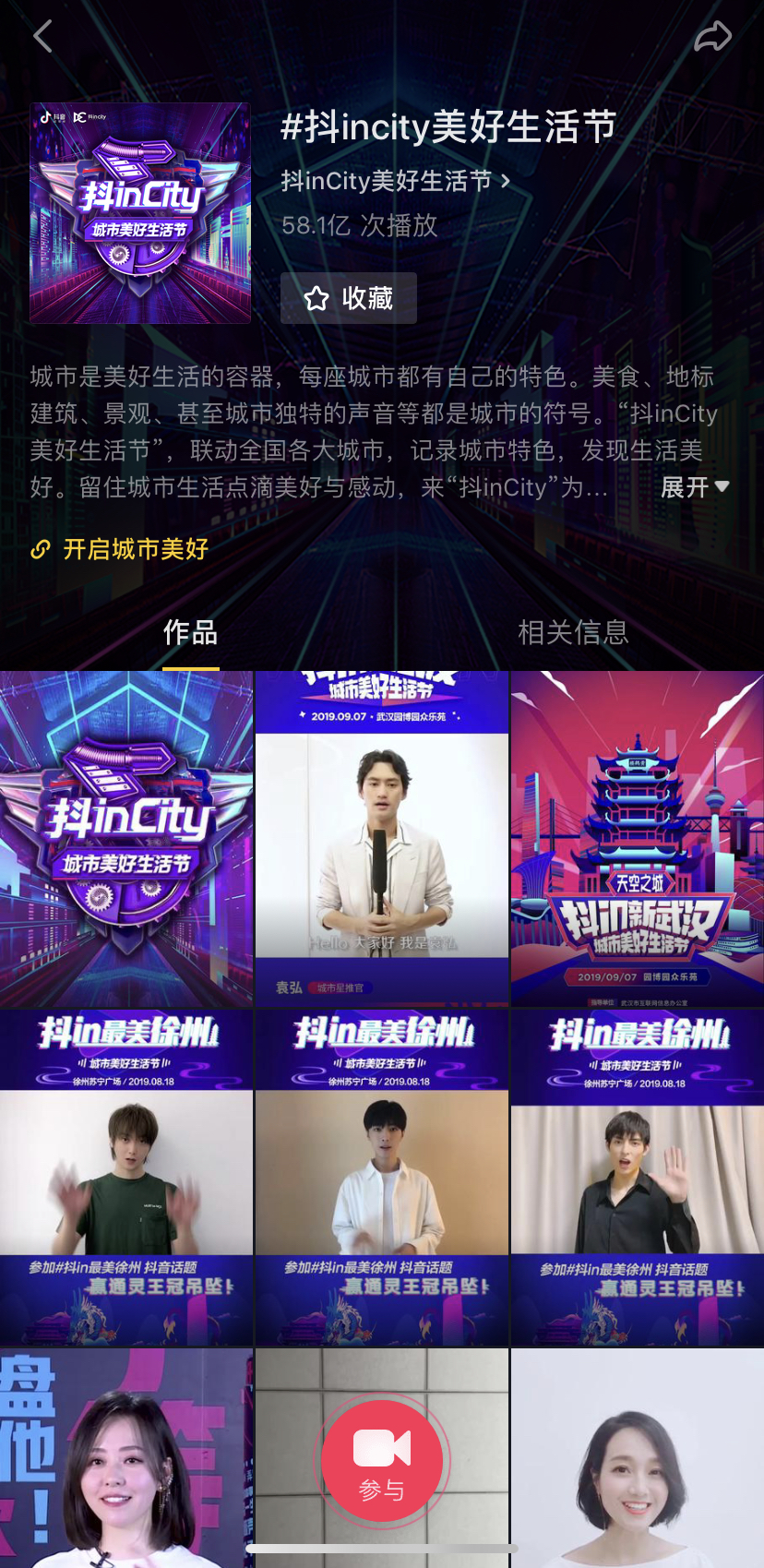Screen dimensions: 764x1568
Task: Open the 抖inCity logo video thumbnail
Action: (x=126, y=838)
